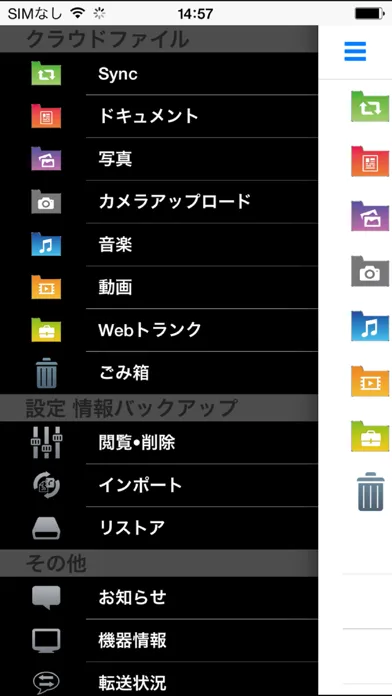View お知らせ notifications
This screenshot has width=392, height=696.
click(x=159, y=597)
